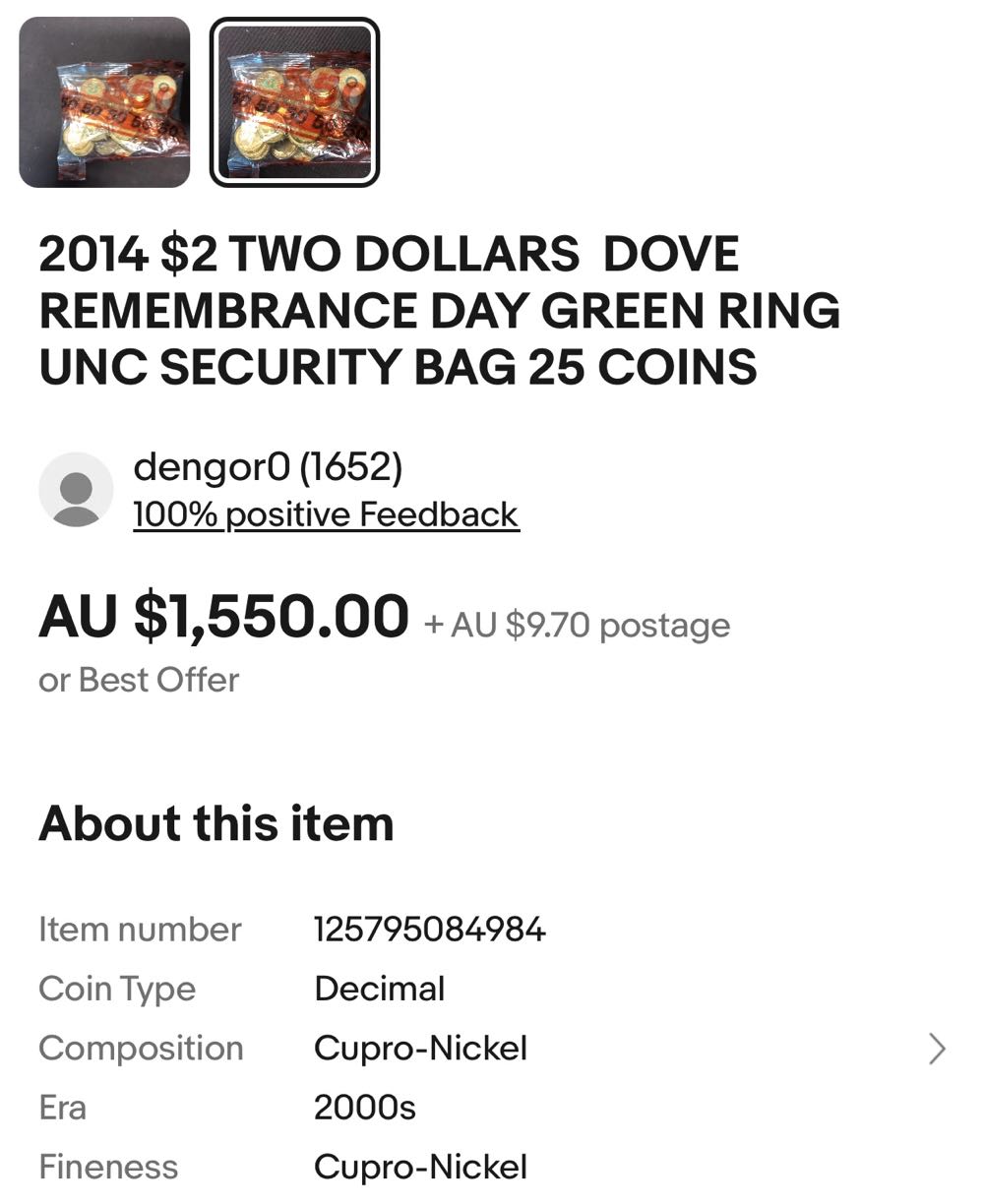Open the 100% positive Feedback link
The image size is (984, 1204).
(325, 513)
